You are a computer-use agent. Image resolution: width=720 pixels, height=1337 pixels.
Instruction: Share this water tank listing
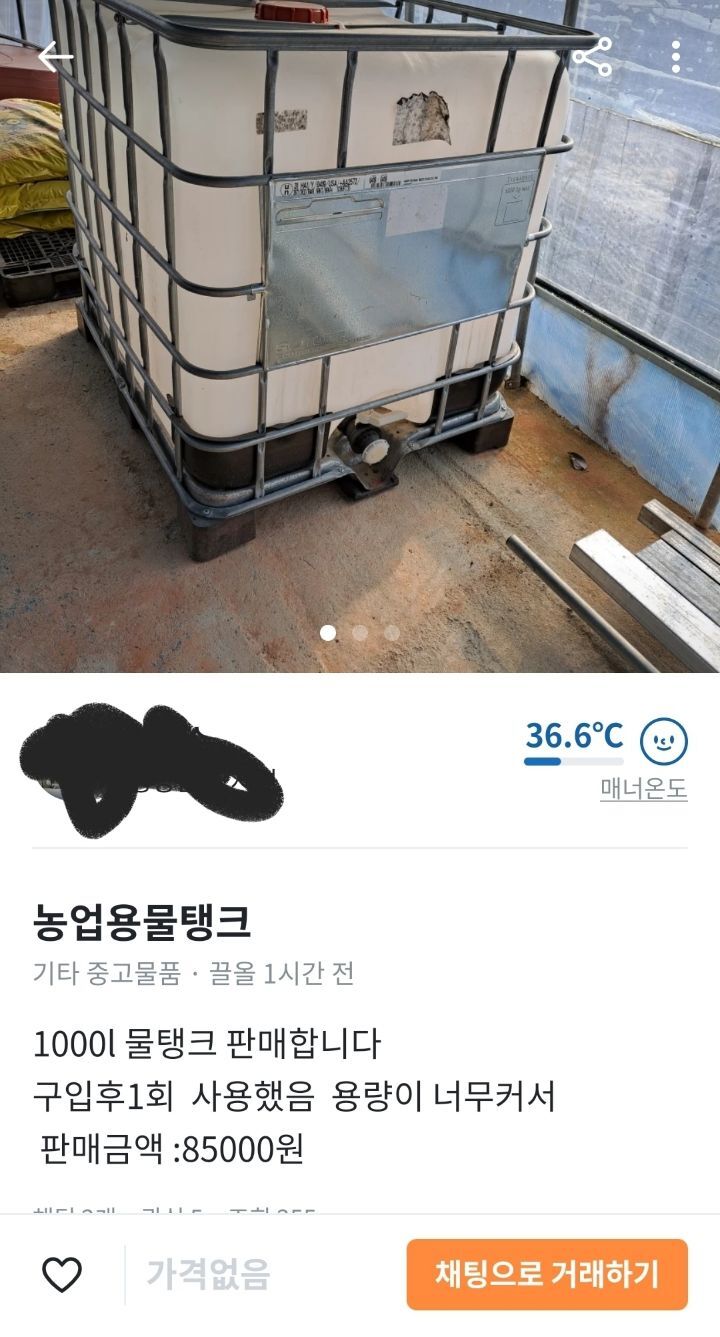tap(592, 57)
